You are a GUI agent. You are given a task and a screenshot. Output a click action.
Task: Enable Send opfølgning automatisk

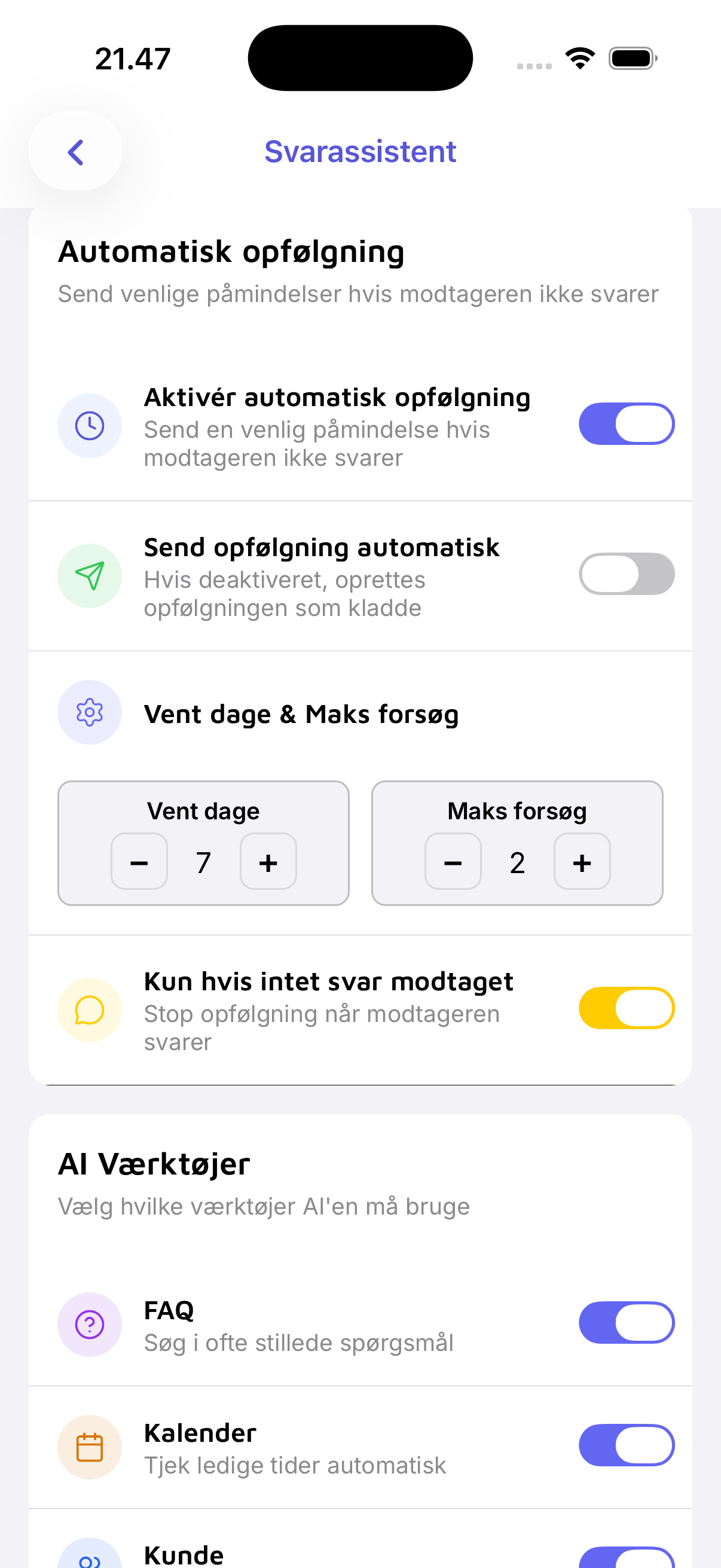[626, 573]
